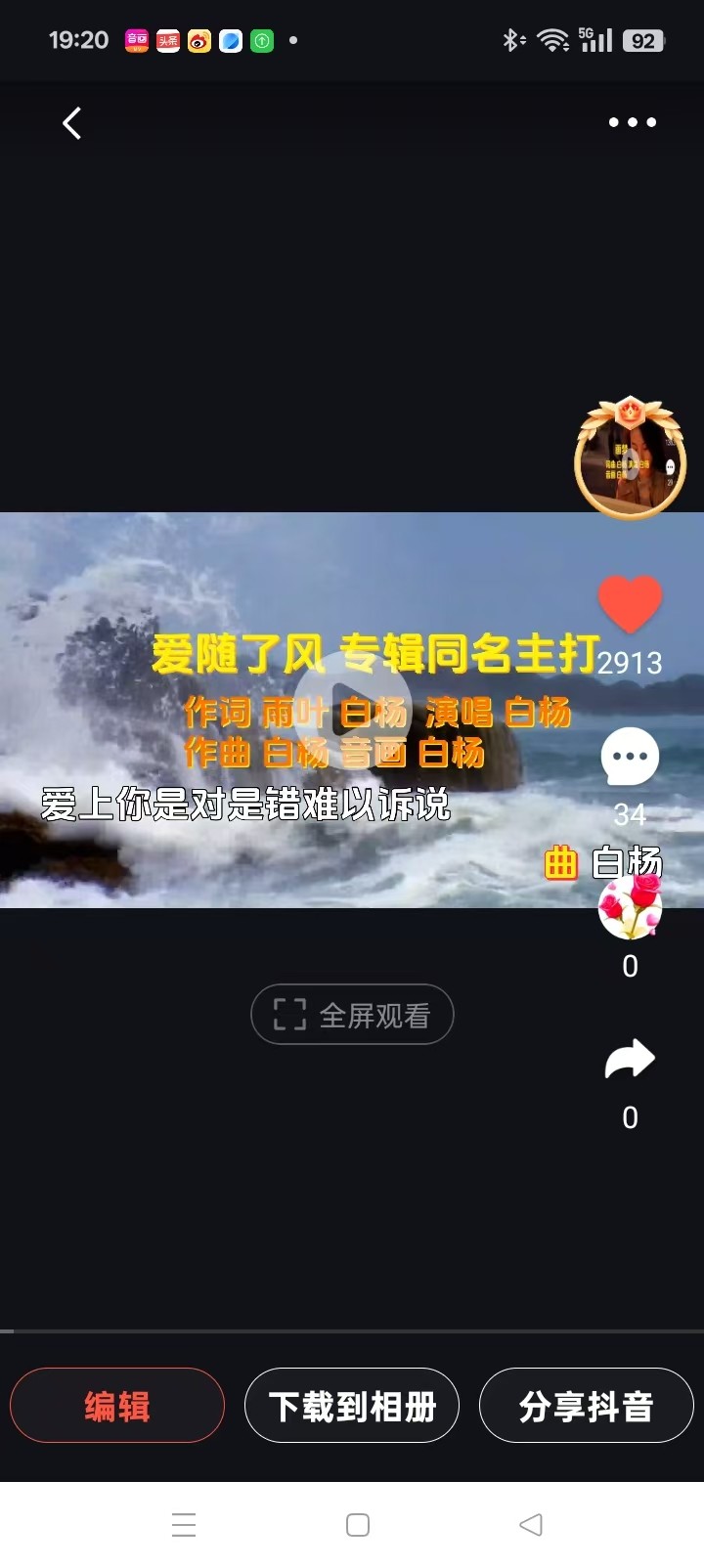Like the video with the heart icon
The height and width of the screenshot is (1568, 704).
630,603
